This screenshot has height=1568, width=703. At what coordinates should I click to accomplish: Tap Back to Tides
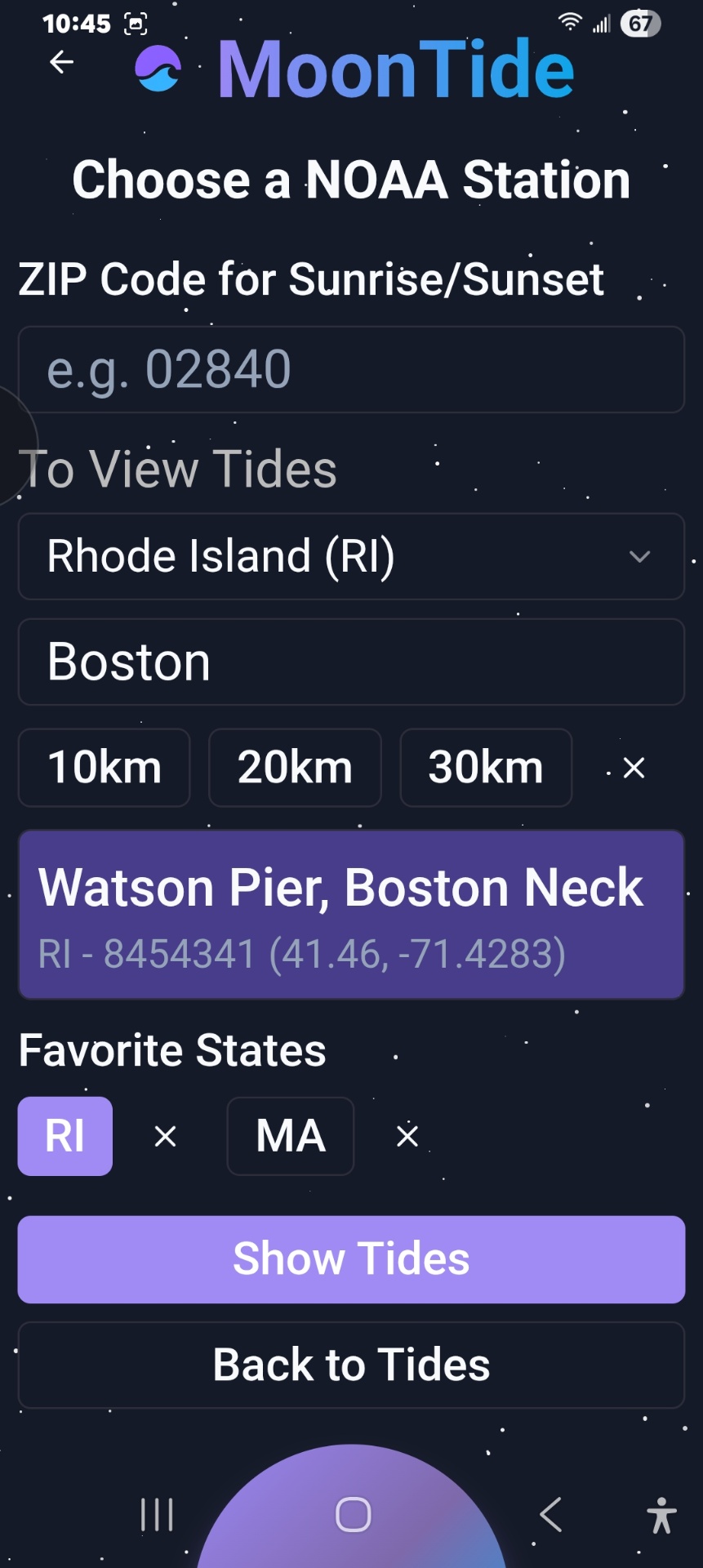351,1364
